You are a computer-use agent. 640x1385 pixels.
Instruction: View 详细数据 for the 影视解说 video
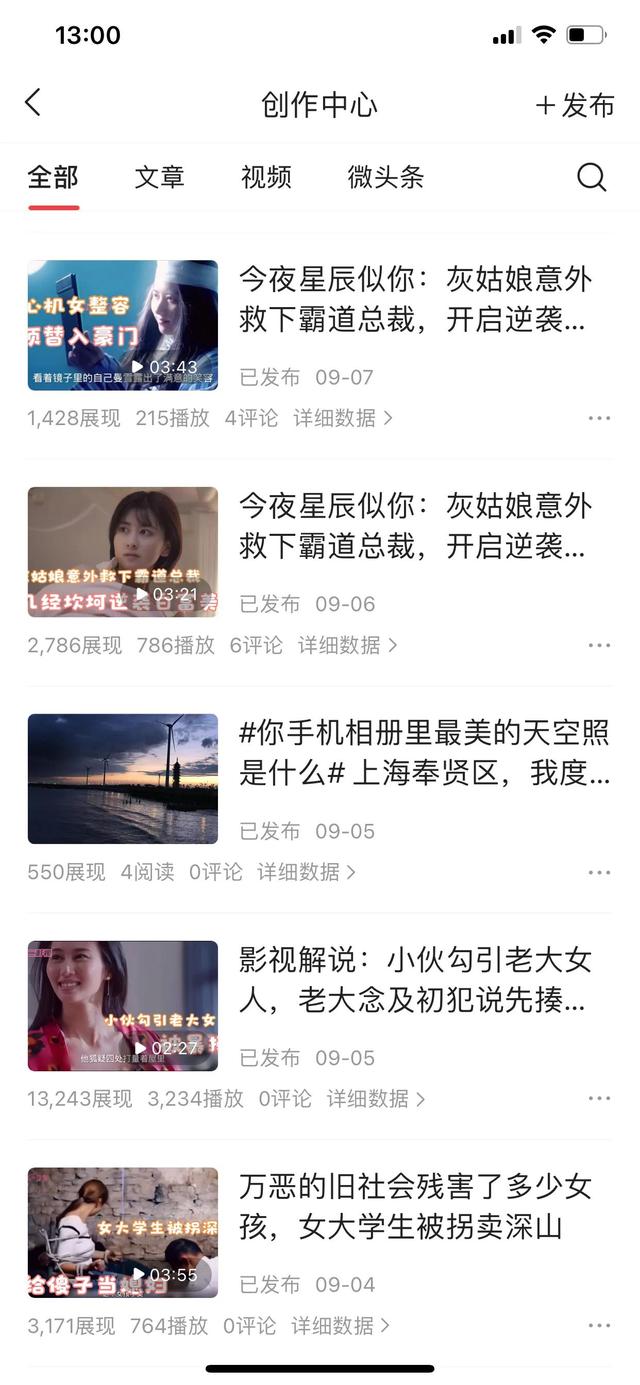(x=376, y=1099)
